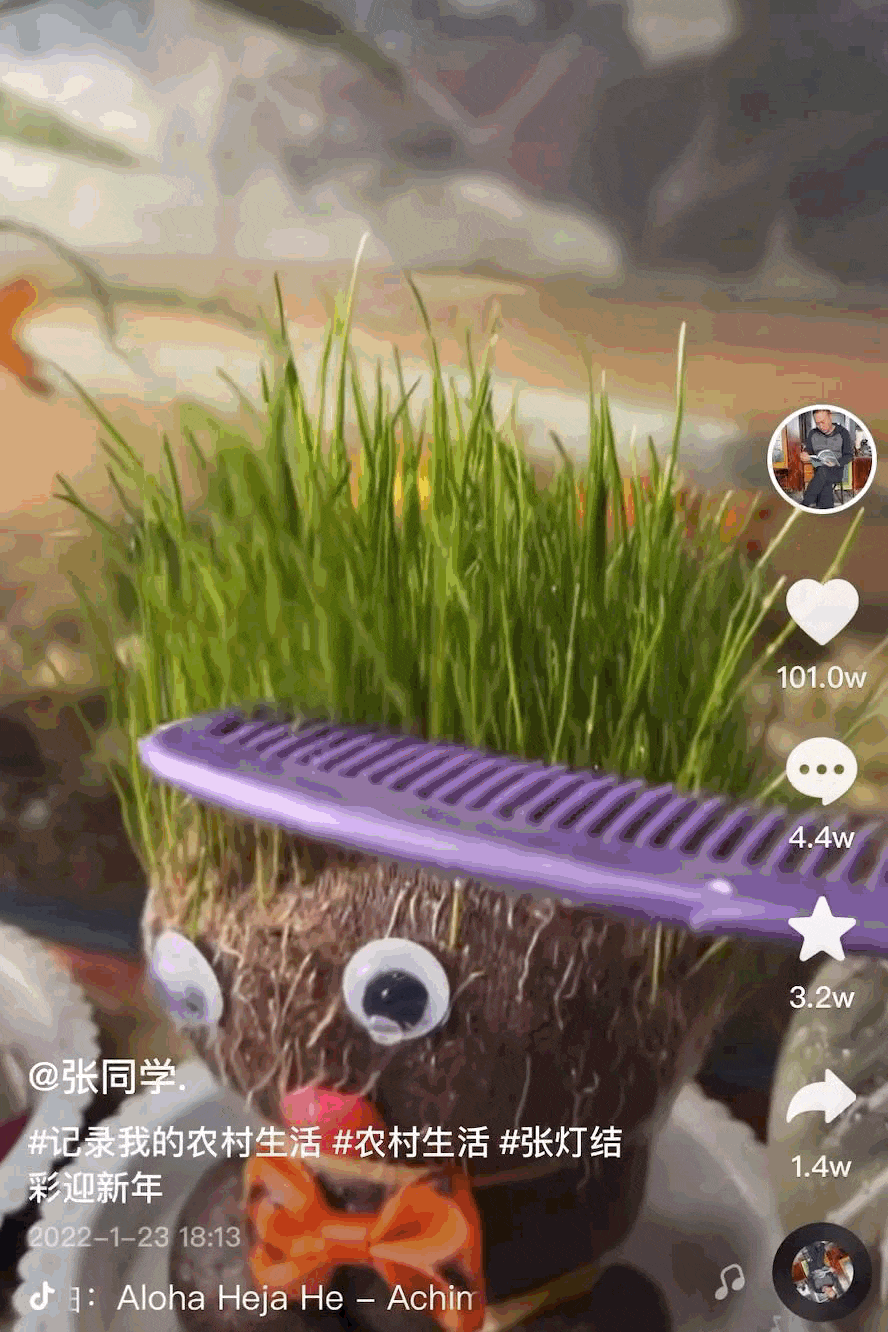Open the spinning music disc
The width and height of the screenshot is (888, 1332).
click(x=821, y=1271)
